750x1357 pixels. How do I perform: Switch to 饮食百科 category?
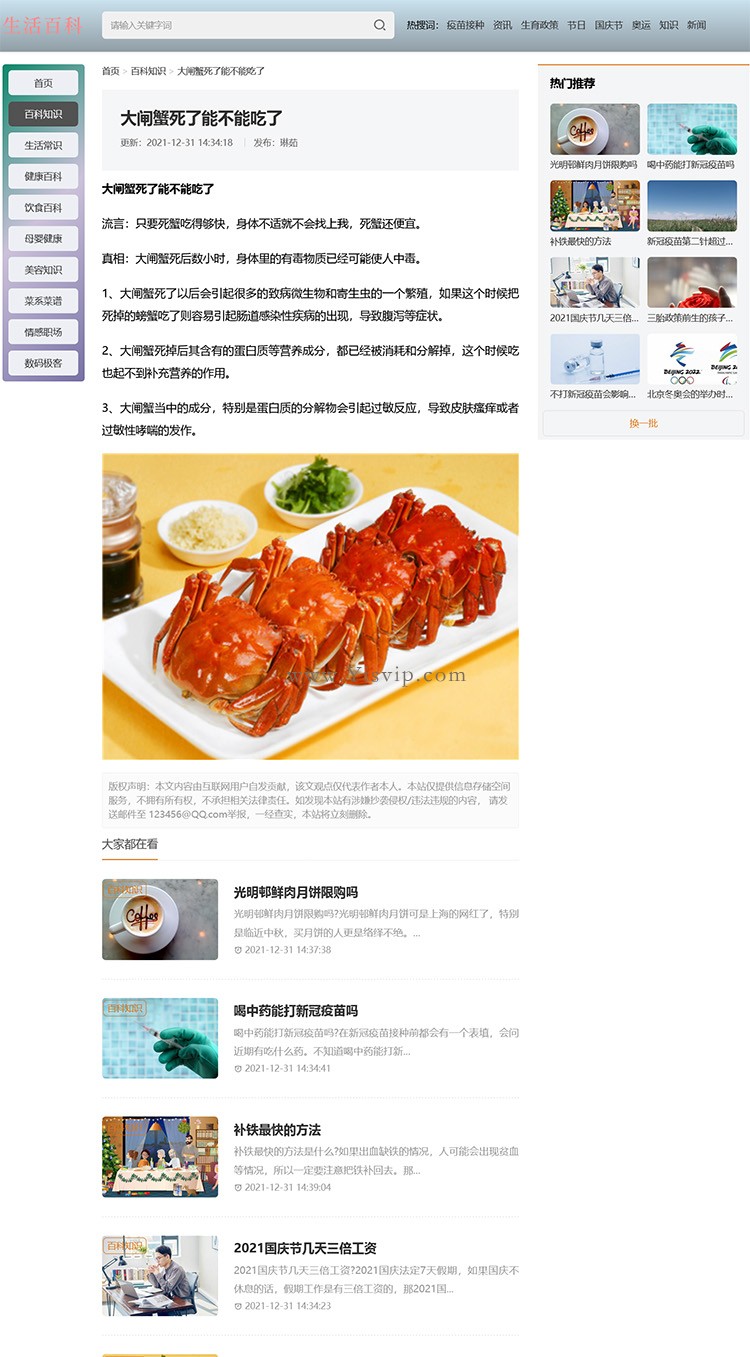coord(43,207)
